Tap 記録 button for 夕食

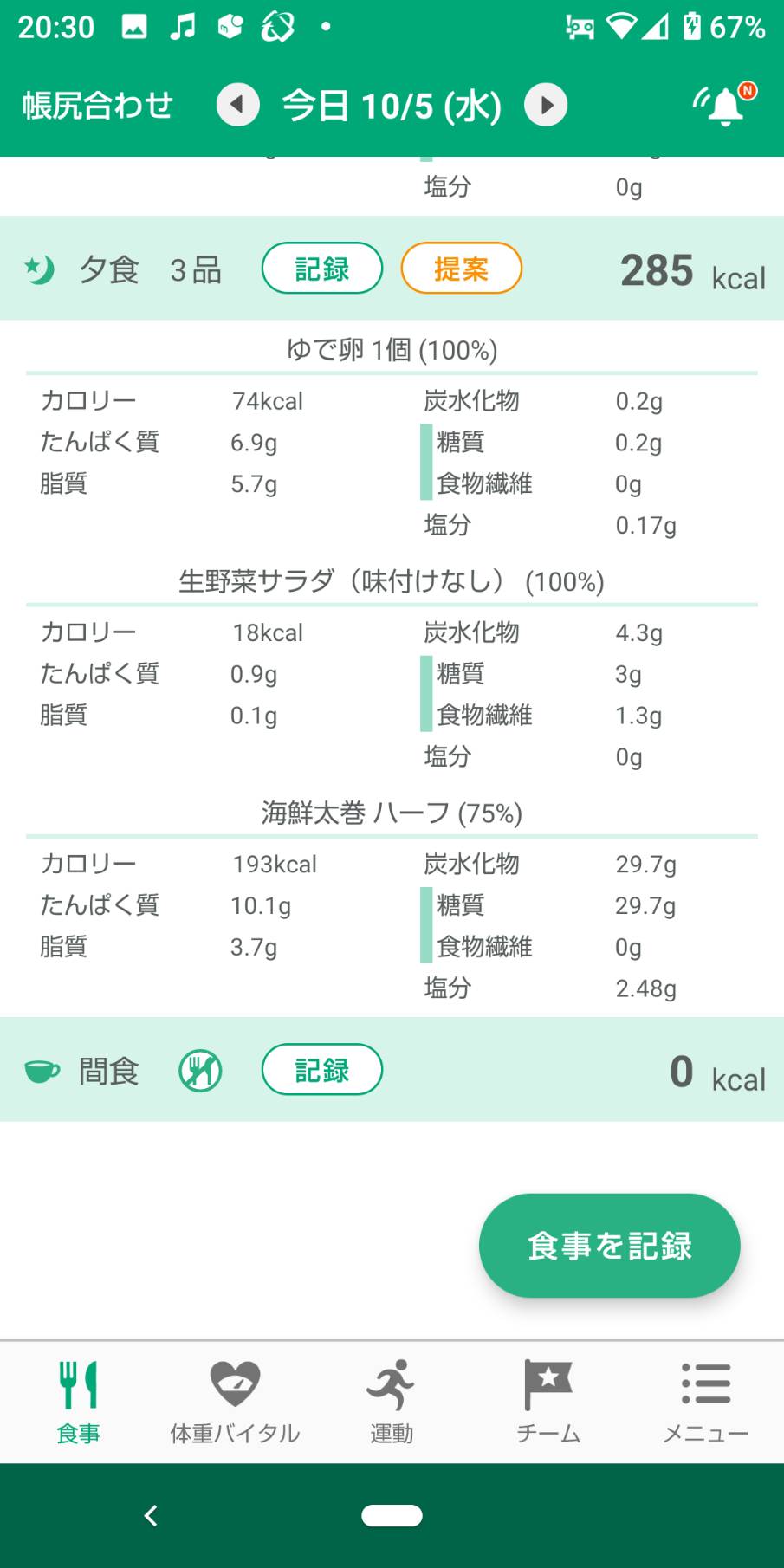point(322,269)
